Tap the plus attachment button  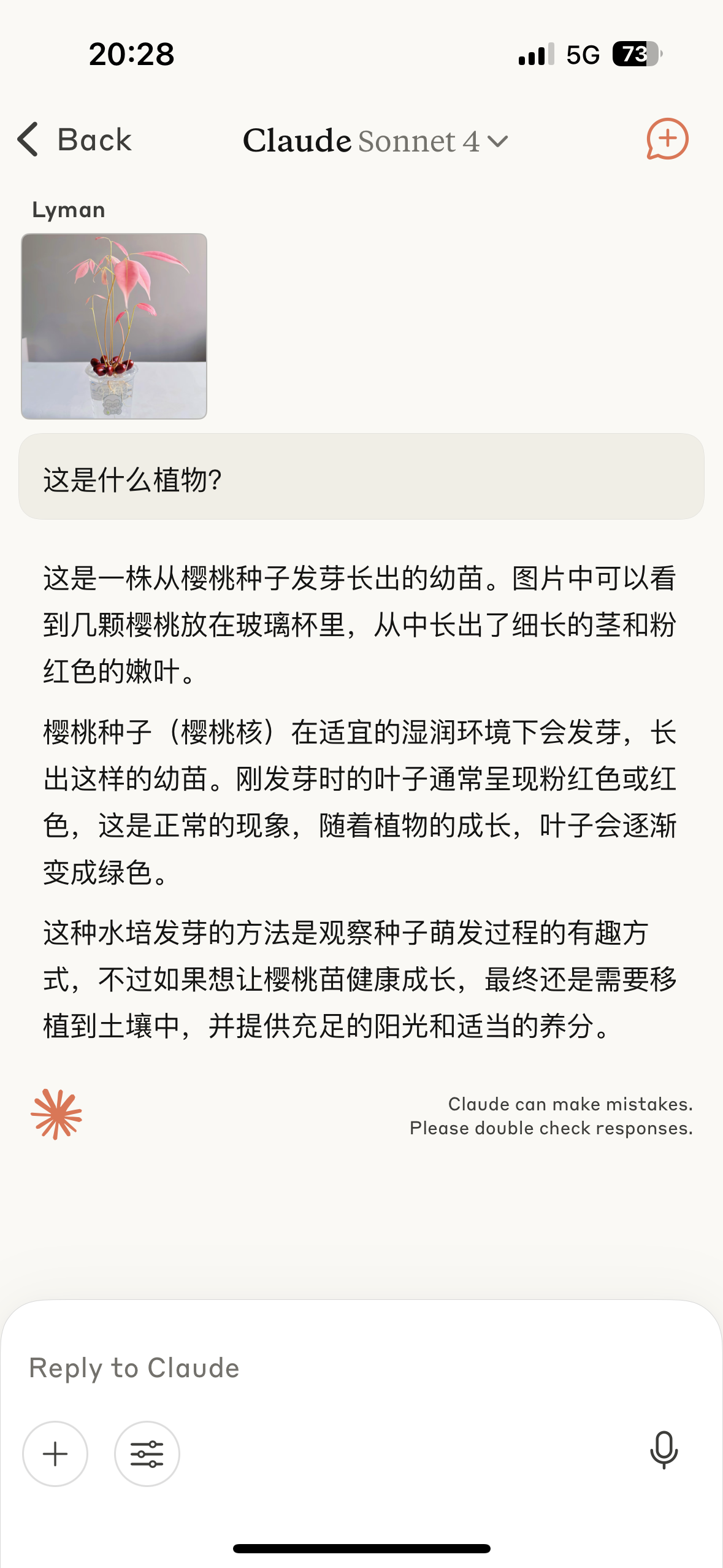[55, 1454]
